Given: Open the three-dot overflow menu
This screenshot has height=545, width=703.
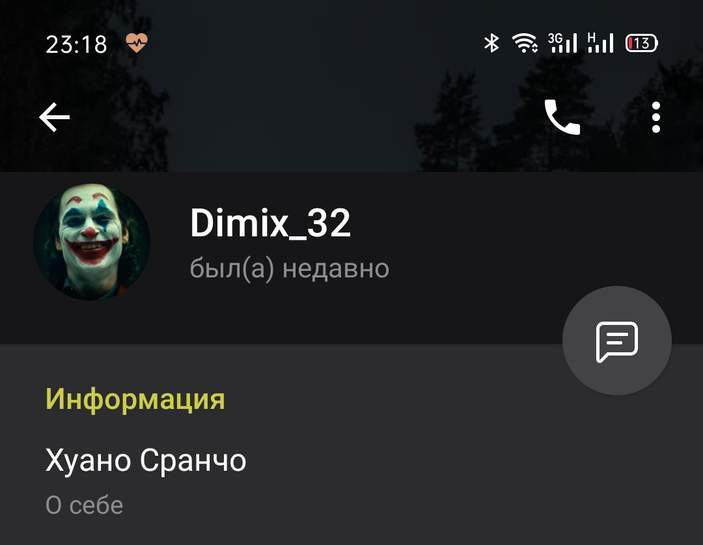Looking at the screenshot, I should (x=656, y=118).
